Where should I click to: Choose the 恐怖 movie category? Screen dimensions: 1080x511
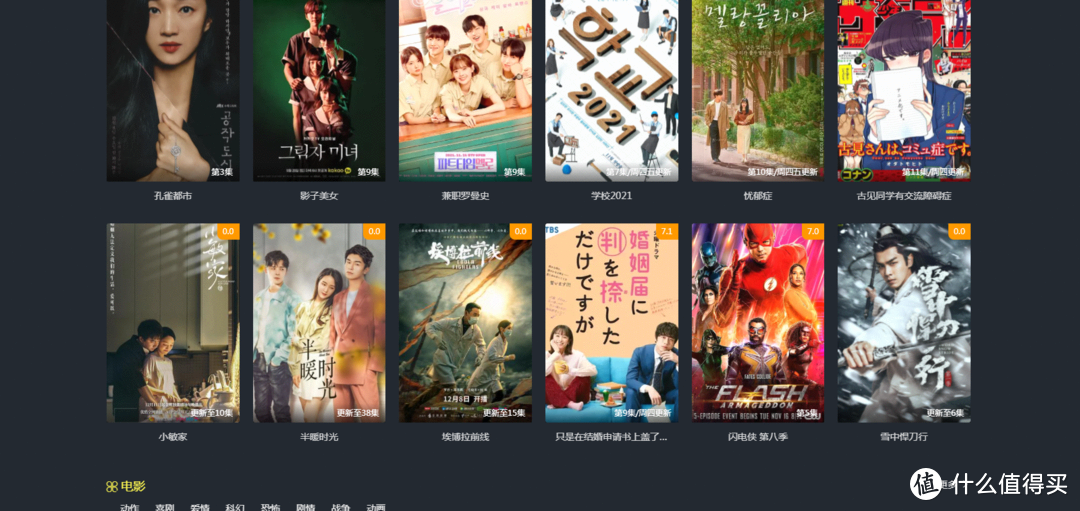(270, 507)
